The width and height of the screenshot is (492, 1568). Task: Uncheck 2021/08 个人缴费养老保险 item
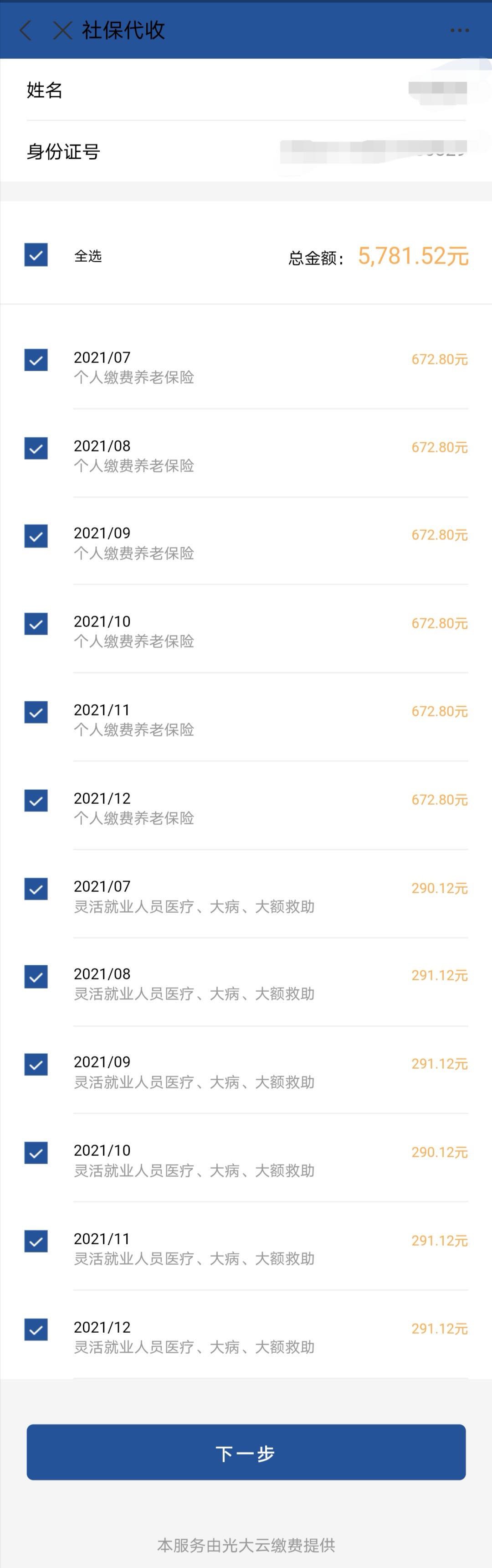tap(36, 448)
